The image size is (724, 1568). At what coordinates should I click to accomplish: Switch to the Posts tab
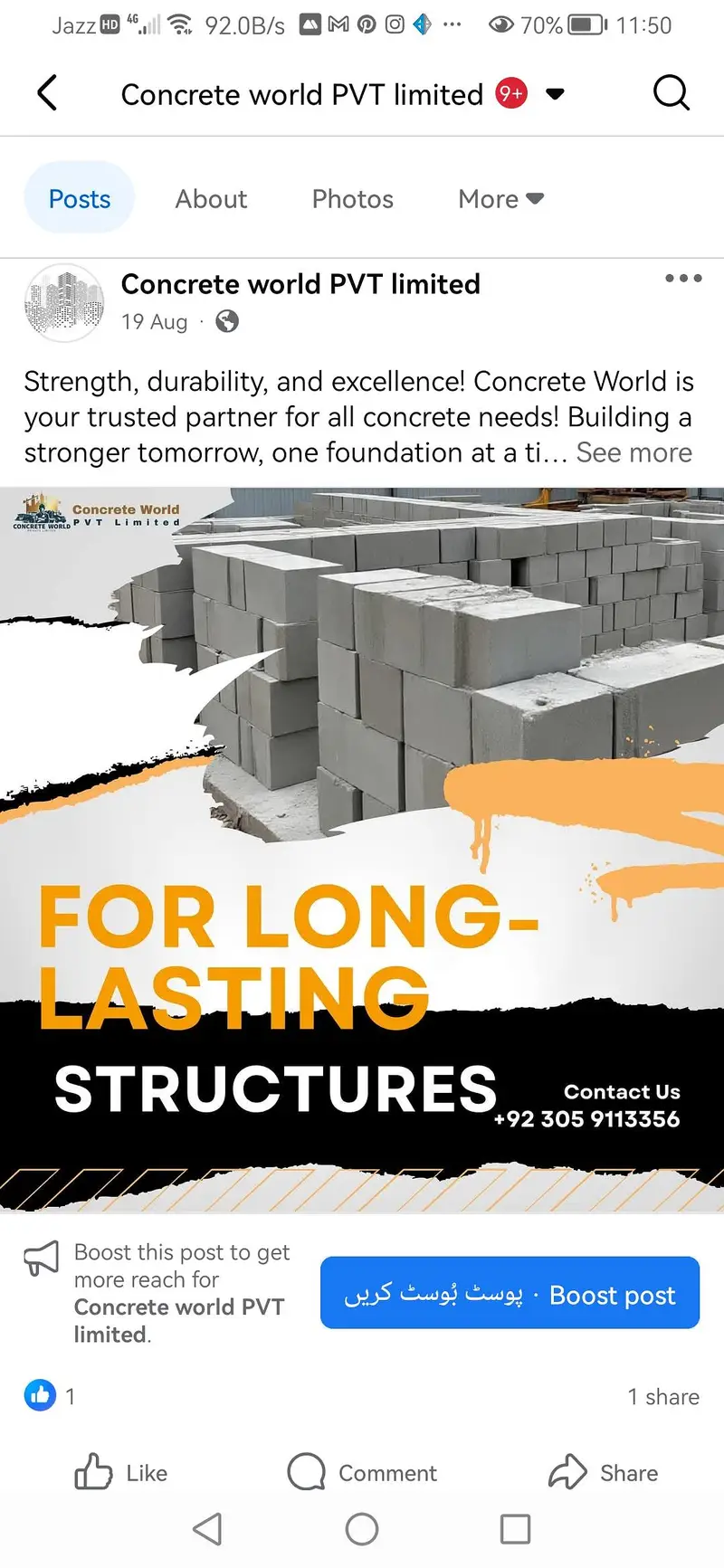tap(80, 199)
